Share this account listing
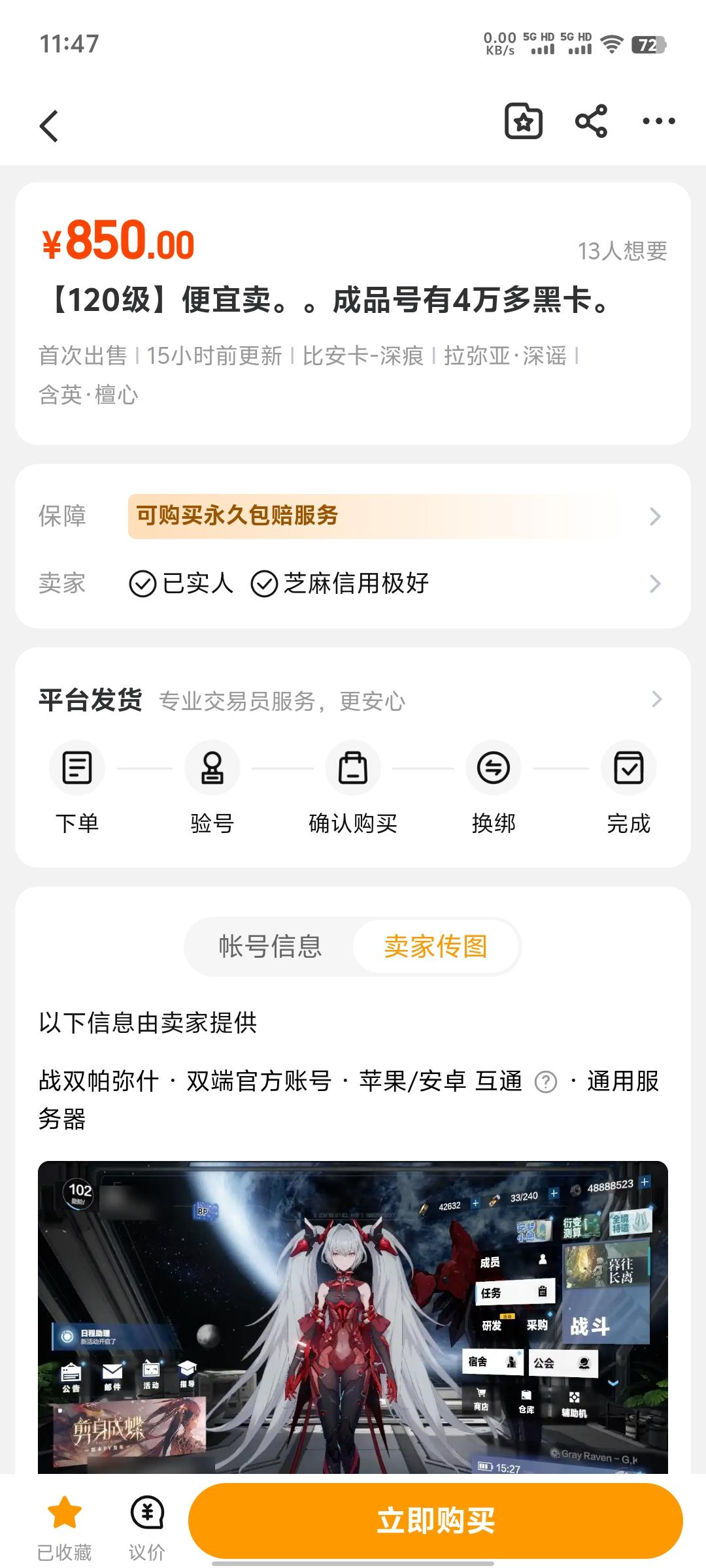 591,121
